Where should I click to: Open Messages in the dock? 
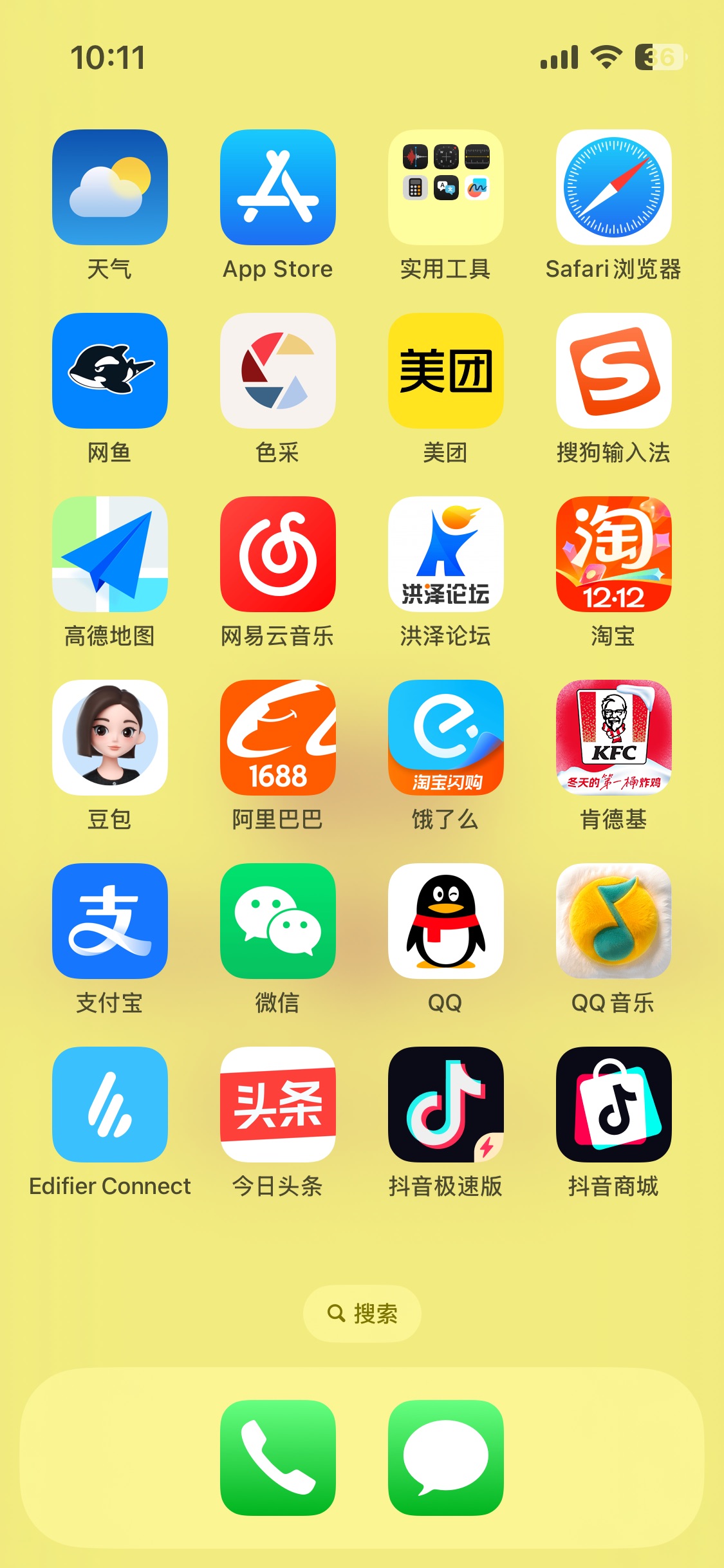click(x=445, y=1457)
